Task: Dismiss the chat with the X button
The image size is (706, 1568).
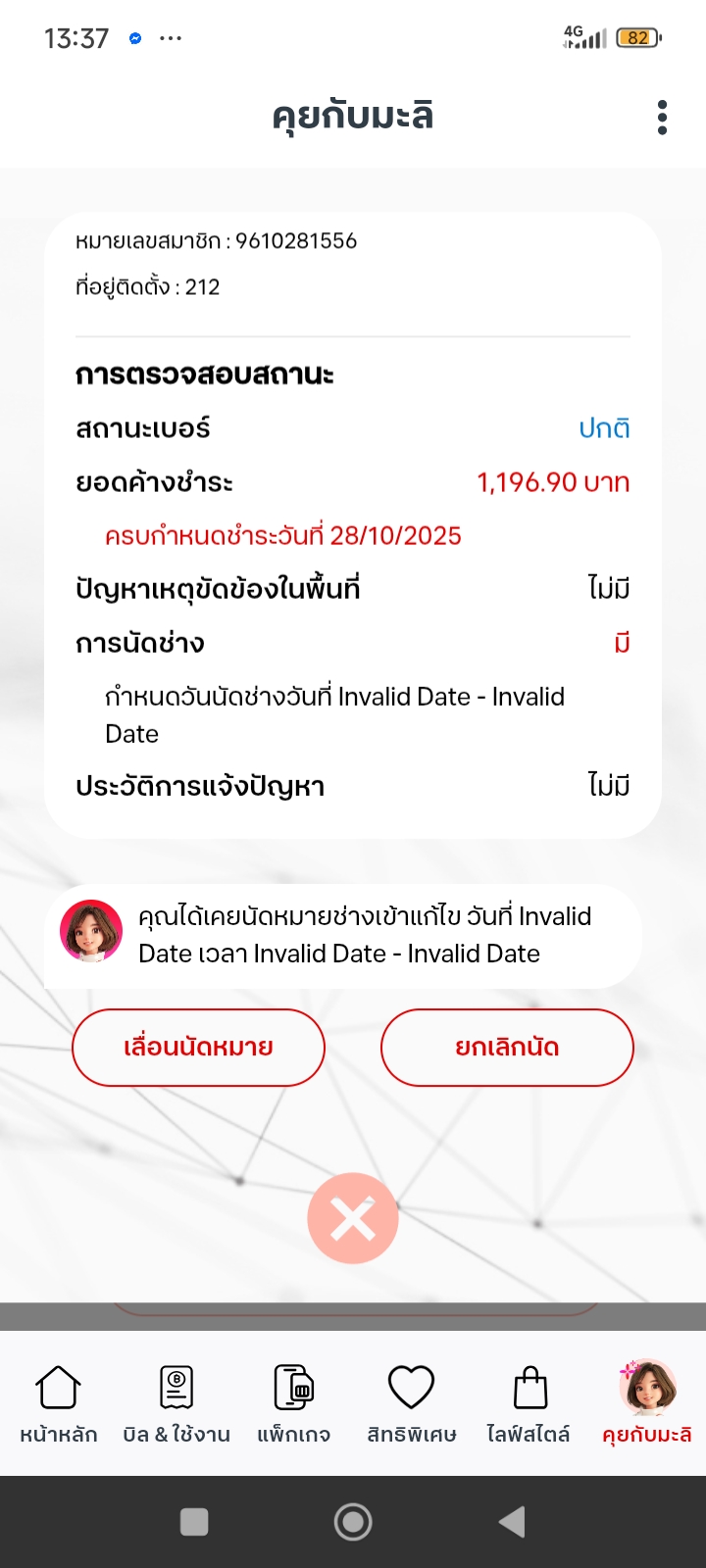Action: tap(353, 1218)
